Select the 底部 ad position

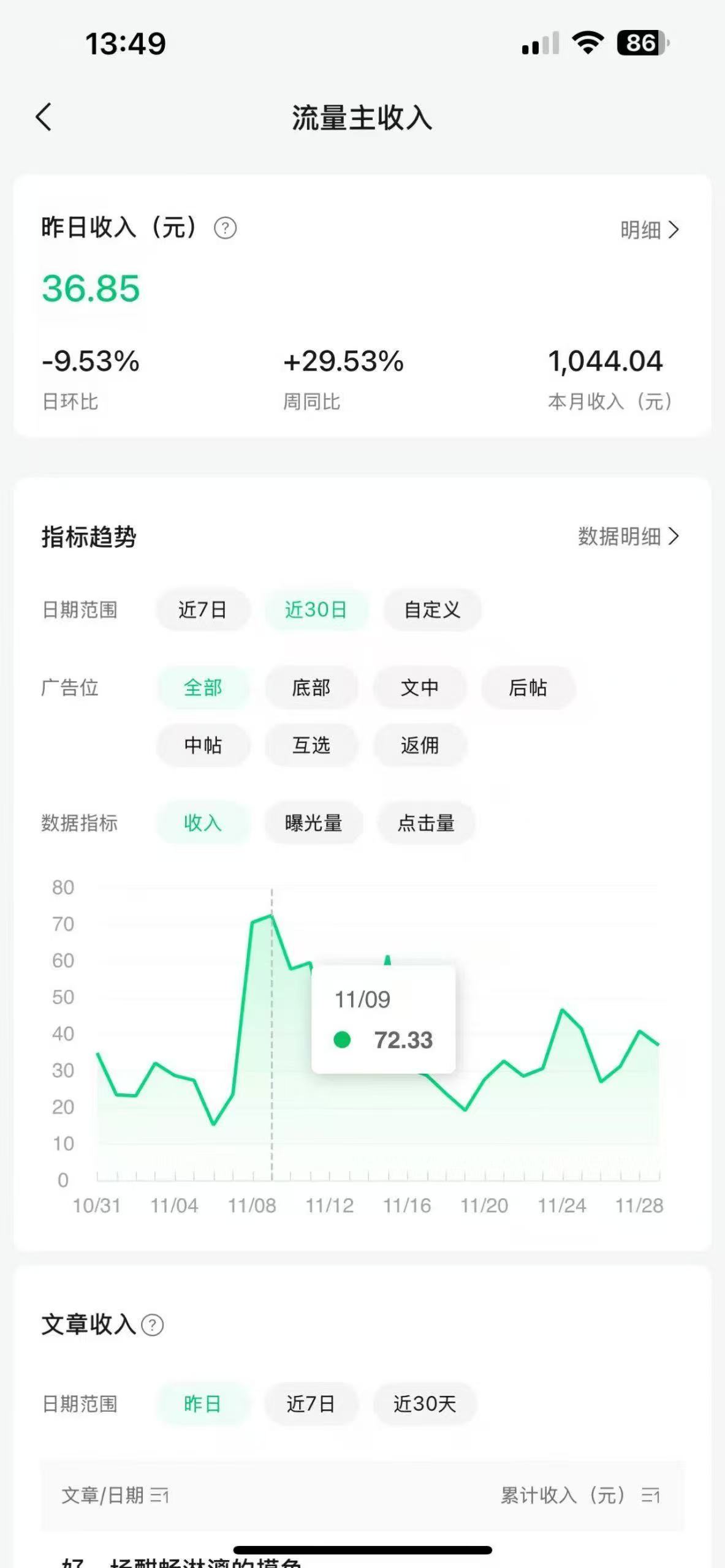pos(311,688)
